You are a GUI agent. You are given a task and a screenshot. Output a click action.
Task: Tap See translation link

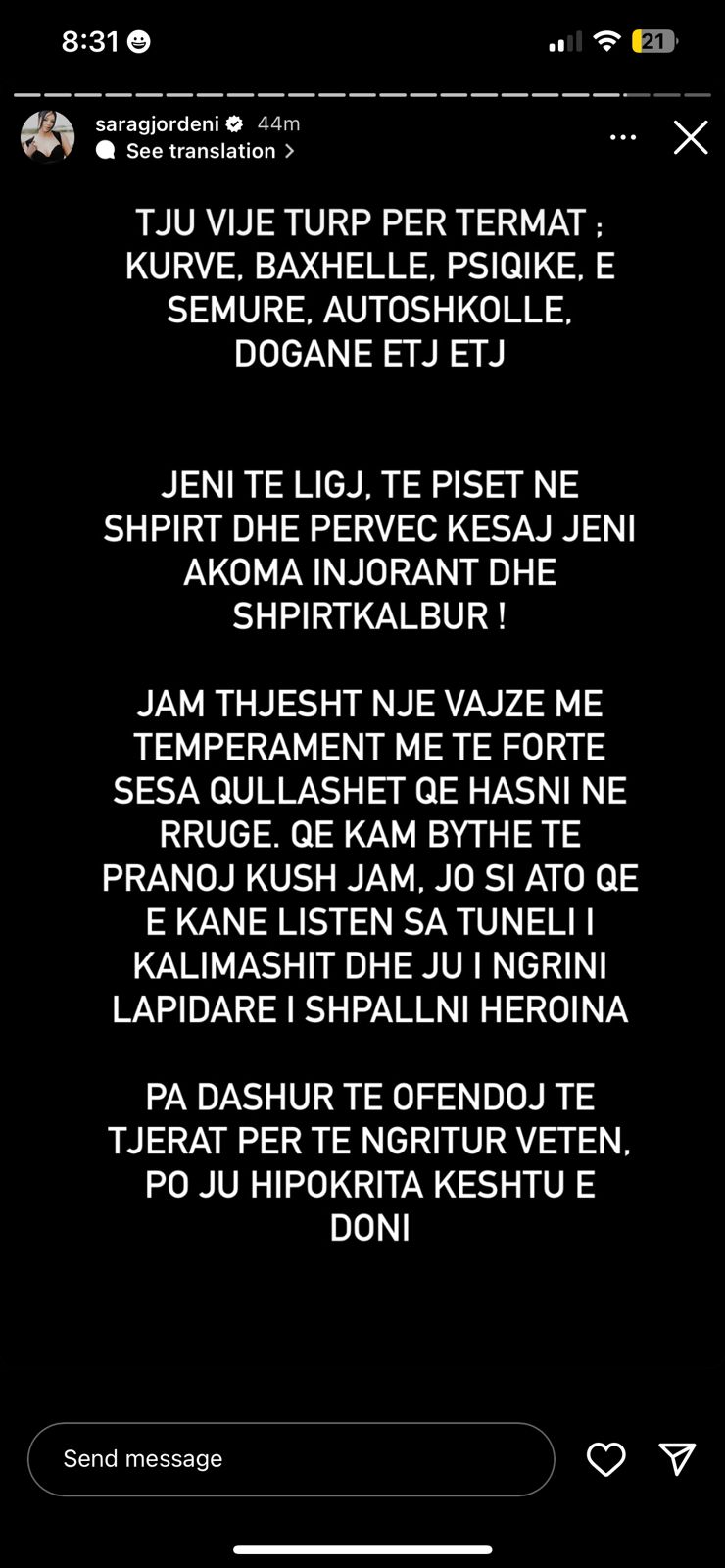(201, 151)
